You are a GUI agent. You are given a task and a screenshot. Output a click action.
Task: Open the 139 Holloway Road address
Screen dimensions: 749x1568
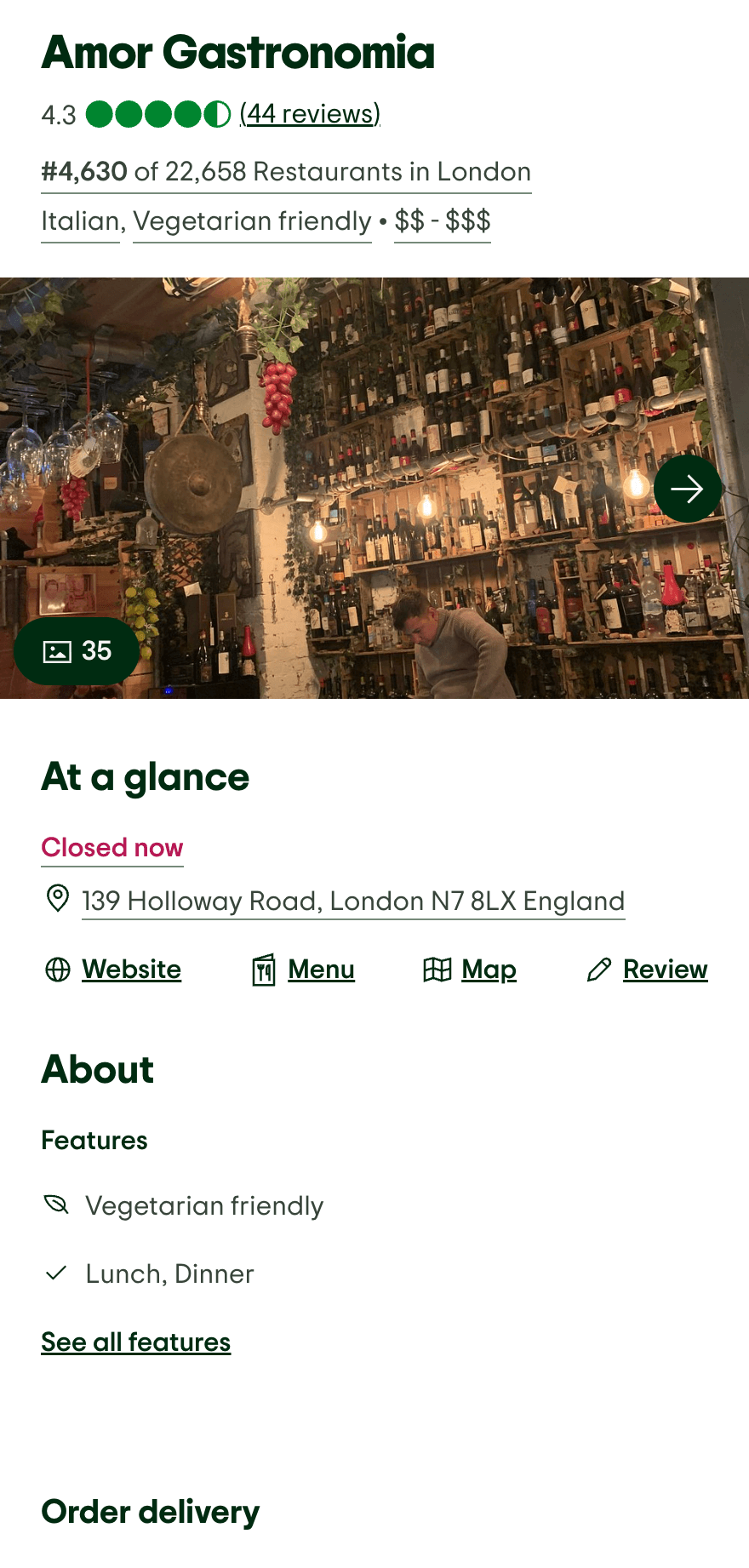(x=353, y=901)
